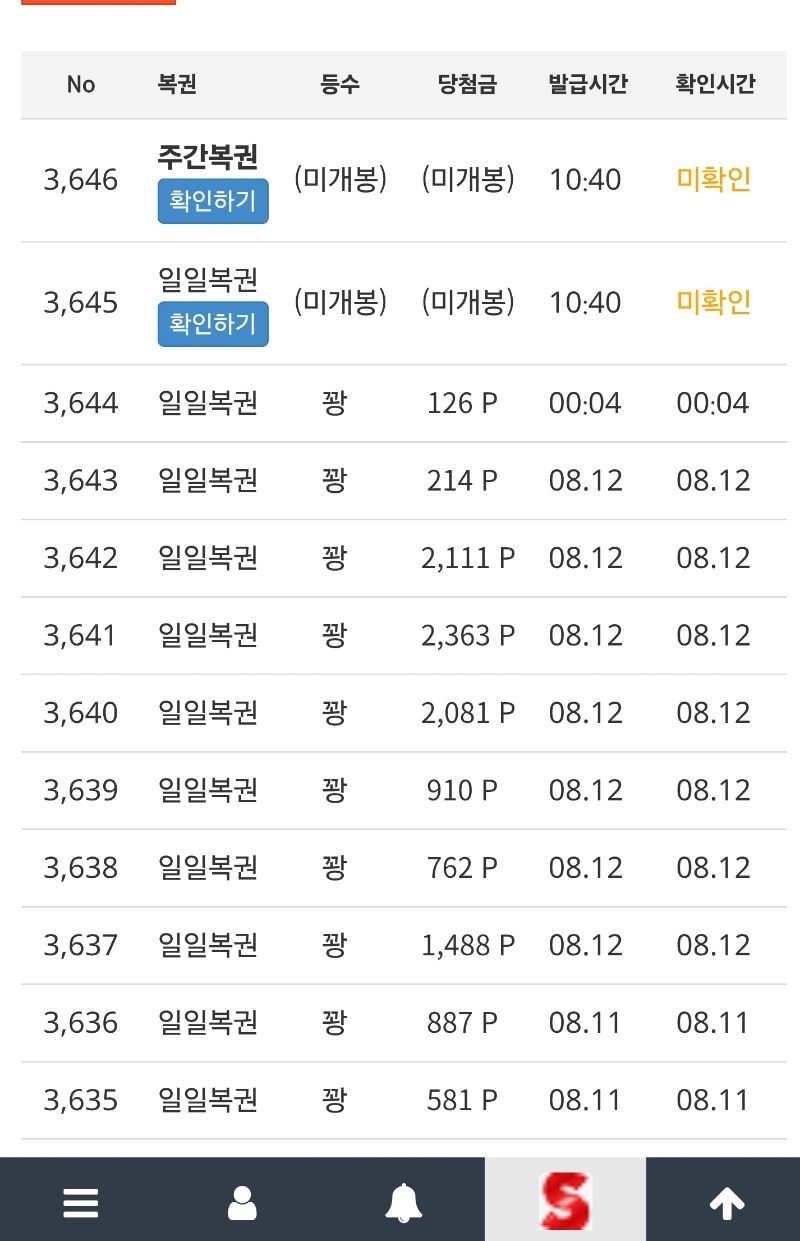Jump to top with the up arrow

pos(727,1203)
